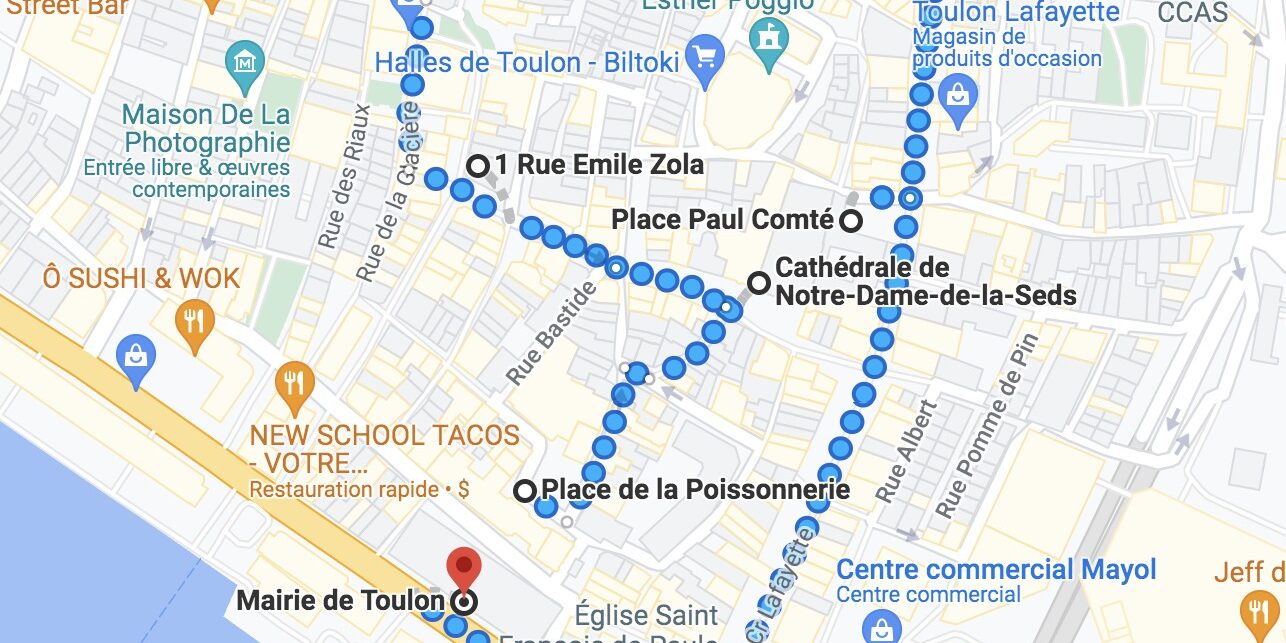Tap the Place Paul Comté waypoint
This screenshot has height=643, width=1286.
850,221
